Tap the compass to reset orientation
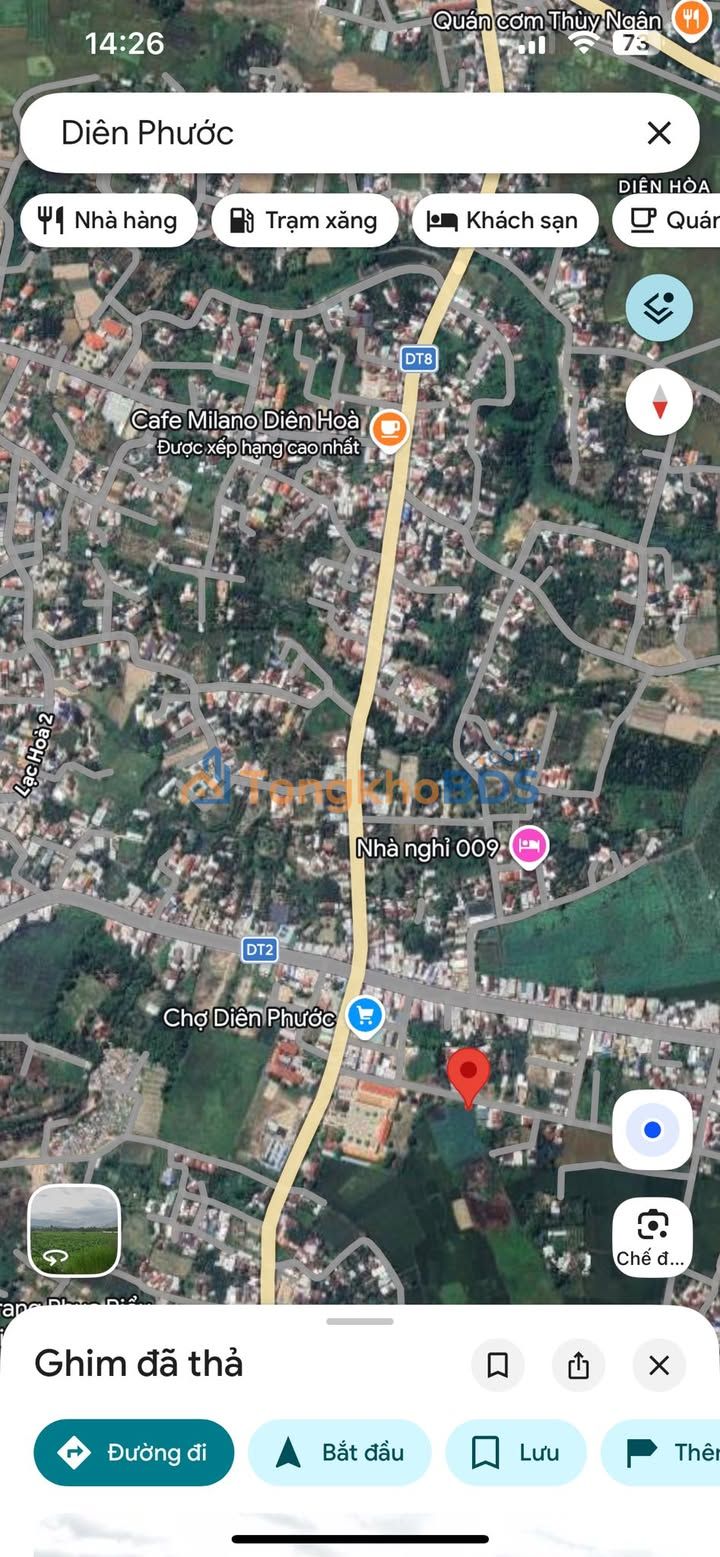720x1557 pixels. 659,403
